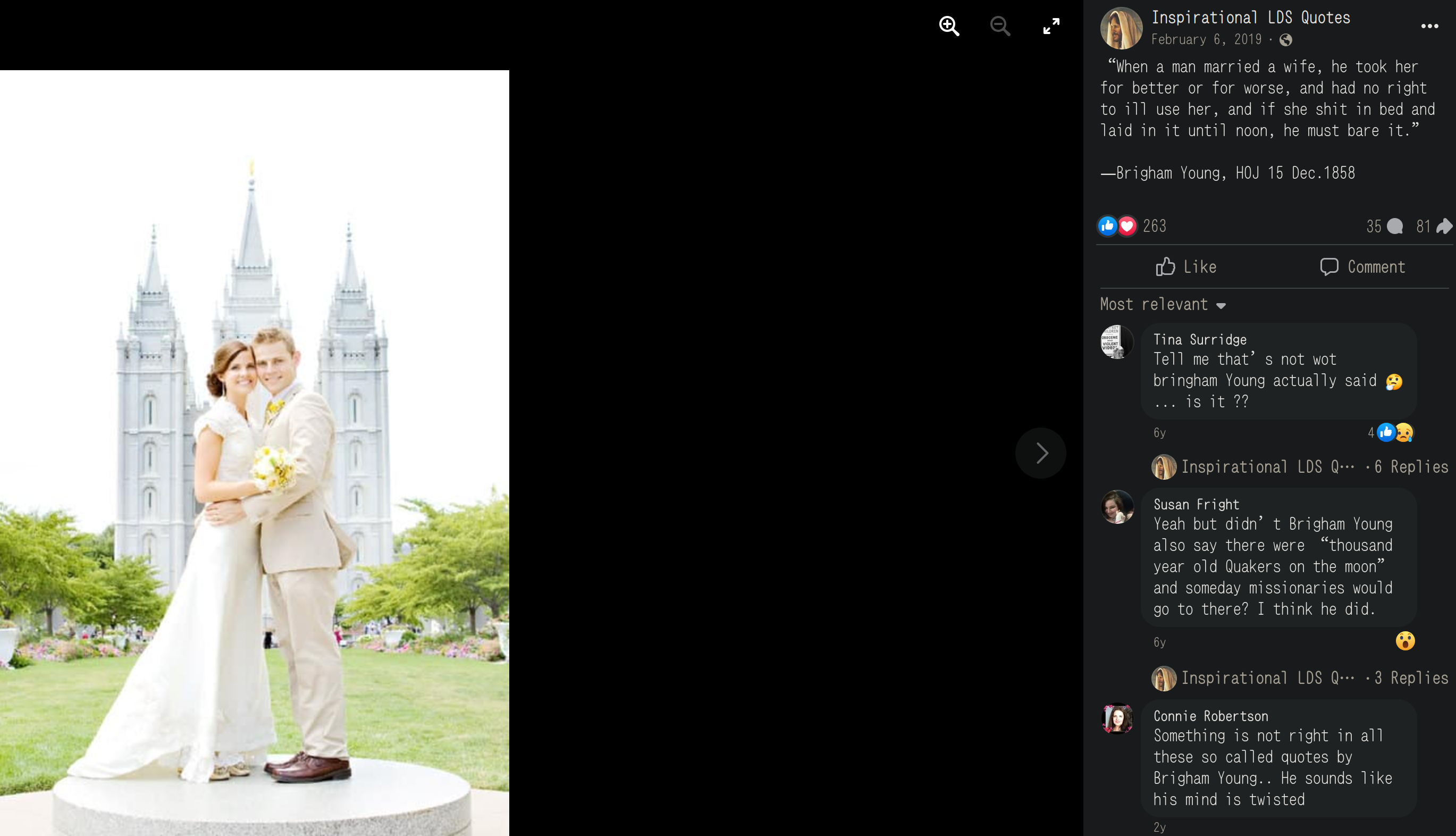Expand 6 replies under Tina Surridge's comment
The image size is (1456, 836).
tap(1300, 467)
